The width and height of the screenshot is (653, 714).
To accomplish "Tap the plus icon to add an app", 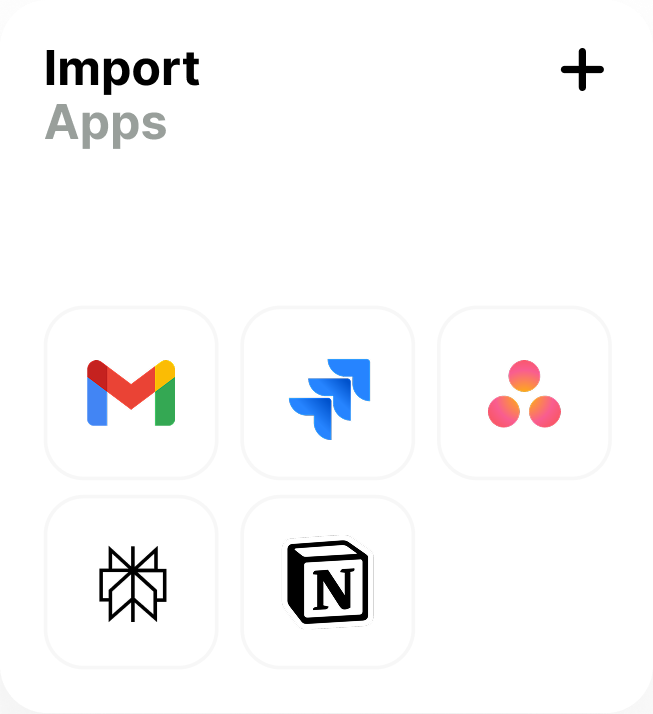I will pyautogui.click(x=582, y=71).
